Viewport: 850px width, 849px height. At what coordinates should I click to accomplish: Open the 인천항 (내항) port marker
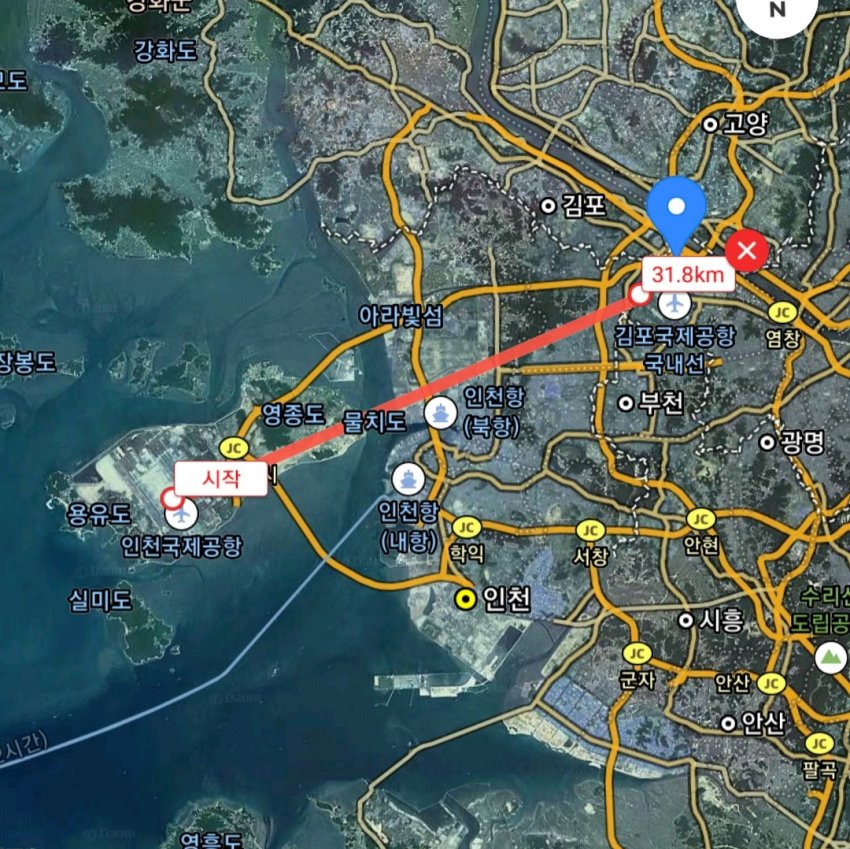408,478
